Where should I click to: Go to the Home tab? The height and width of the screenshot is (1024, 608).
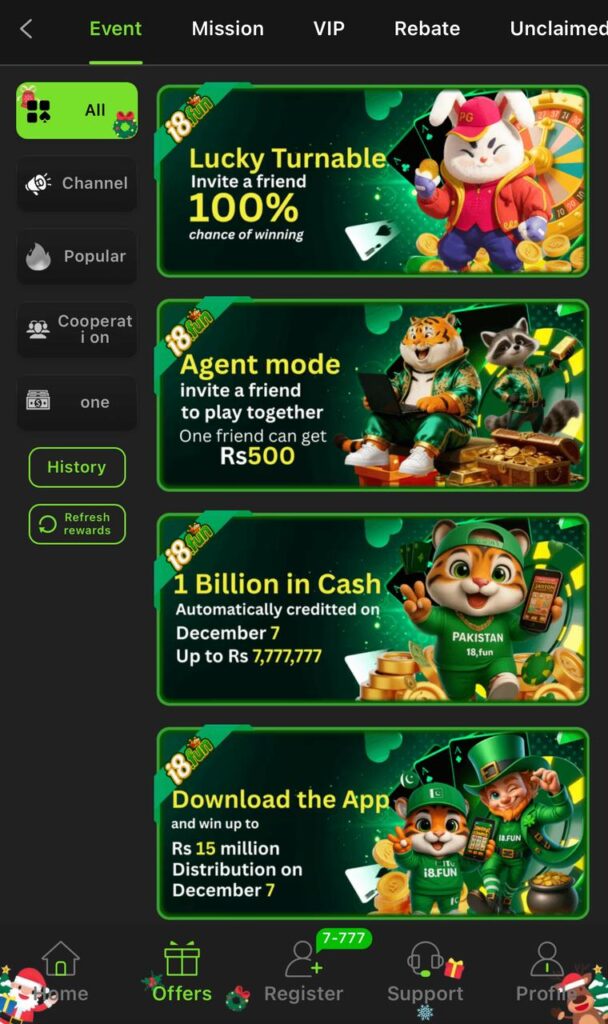click(x=60, y=972)
